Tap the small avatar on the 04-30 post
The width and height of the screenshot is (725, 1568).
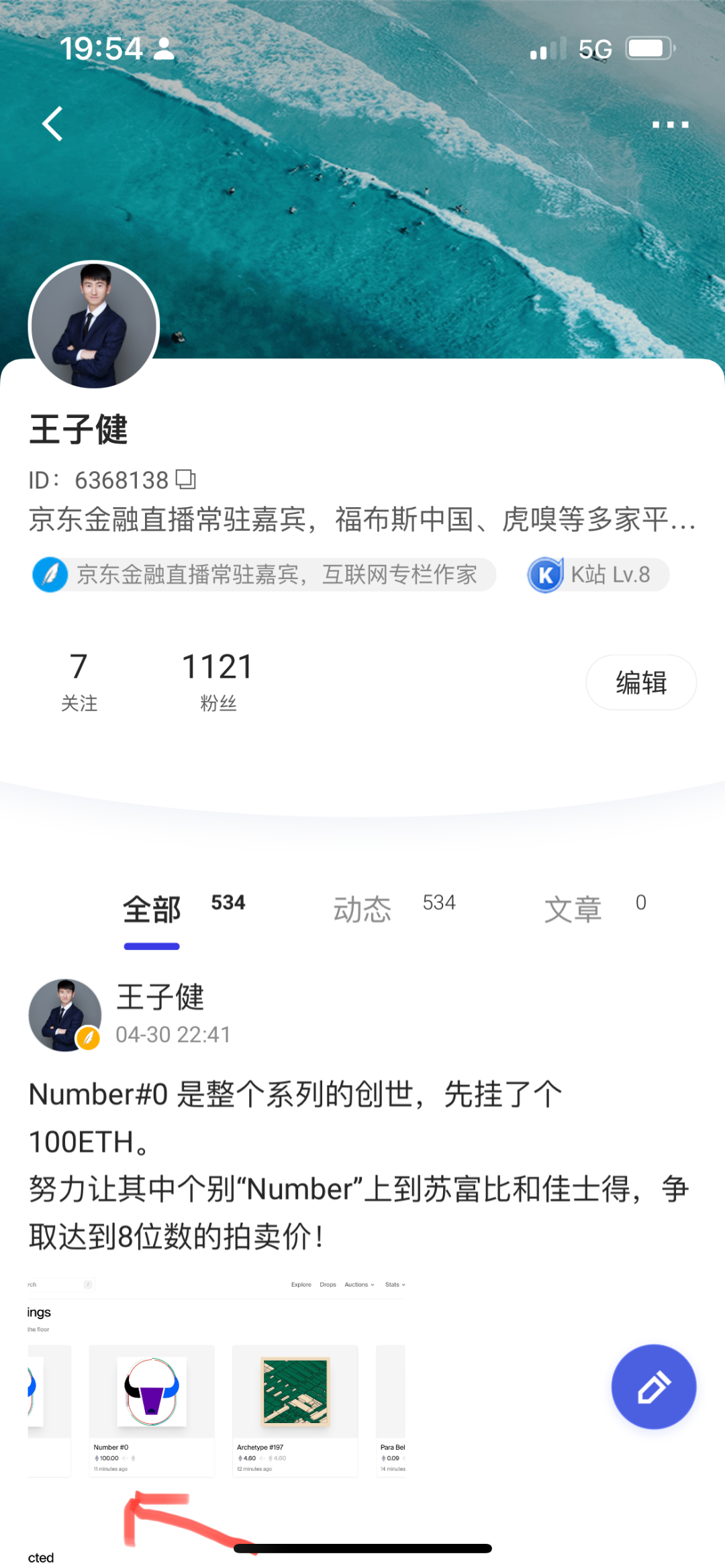tap(64, 1015)
